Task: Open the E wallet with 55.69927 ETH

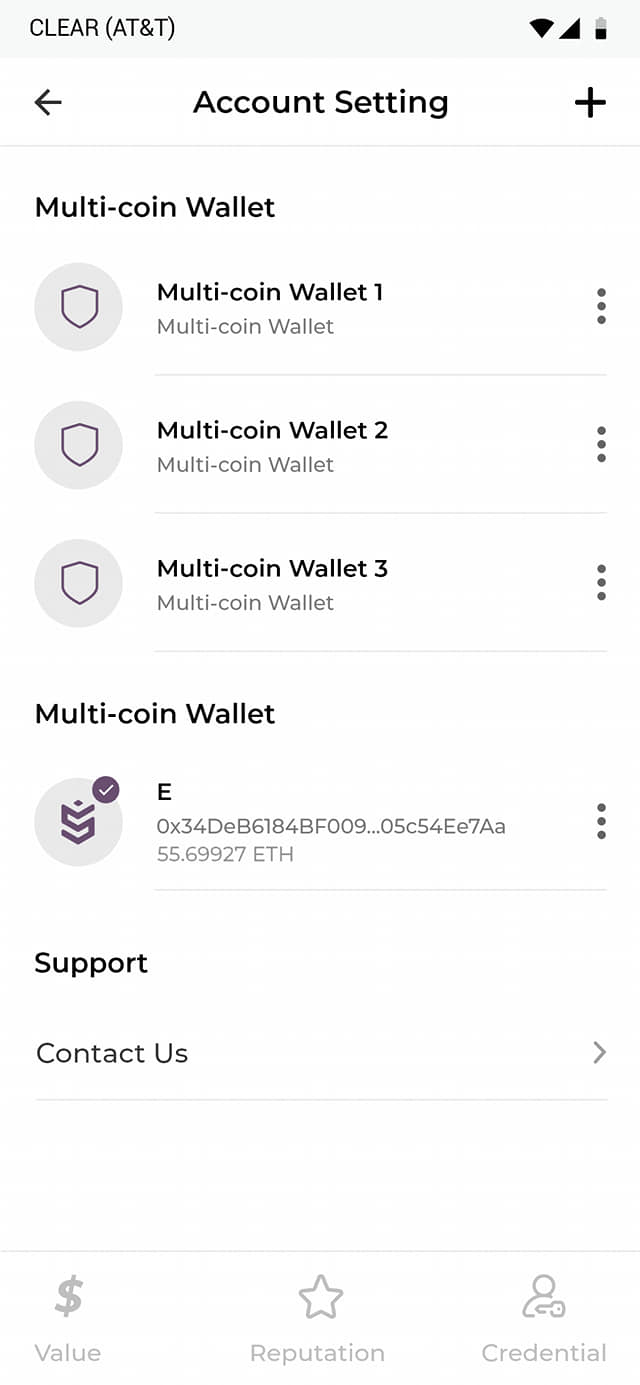Action: [x=330, y=822]
